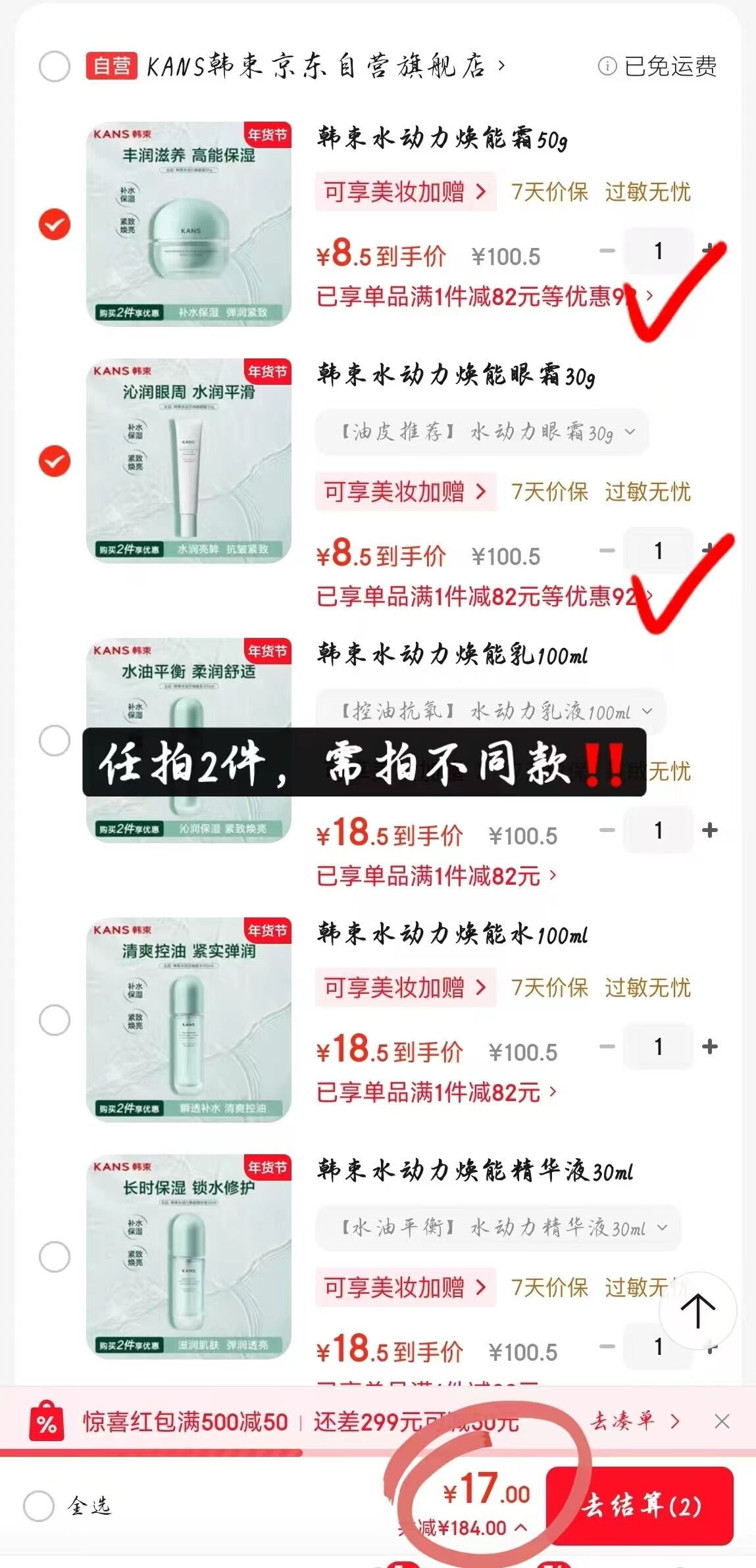
Task: Dismiss the 惊喜红包 banner
Action: (x=722, y=1421)
